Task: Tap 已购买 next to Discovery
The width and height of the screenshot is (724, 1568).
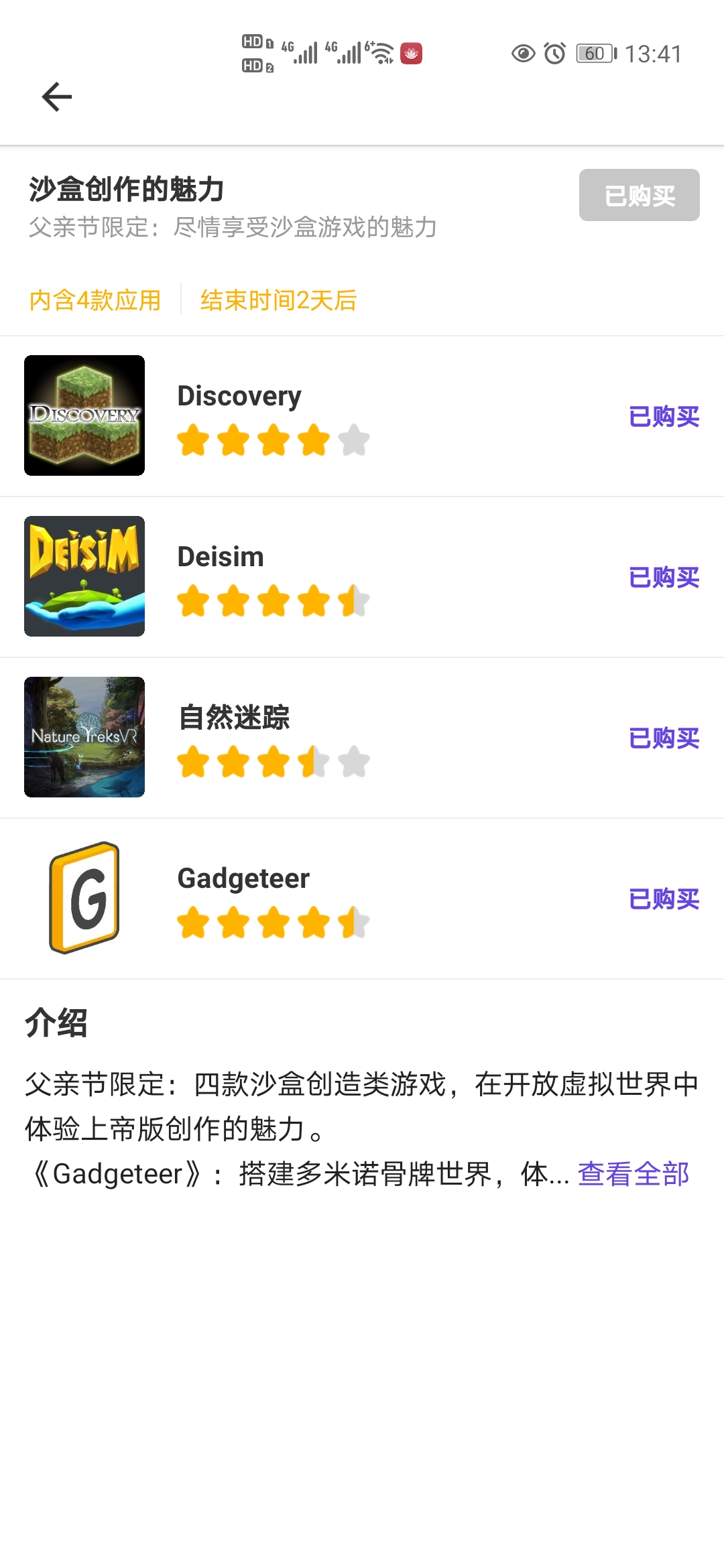Action: 664,417
